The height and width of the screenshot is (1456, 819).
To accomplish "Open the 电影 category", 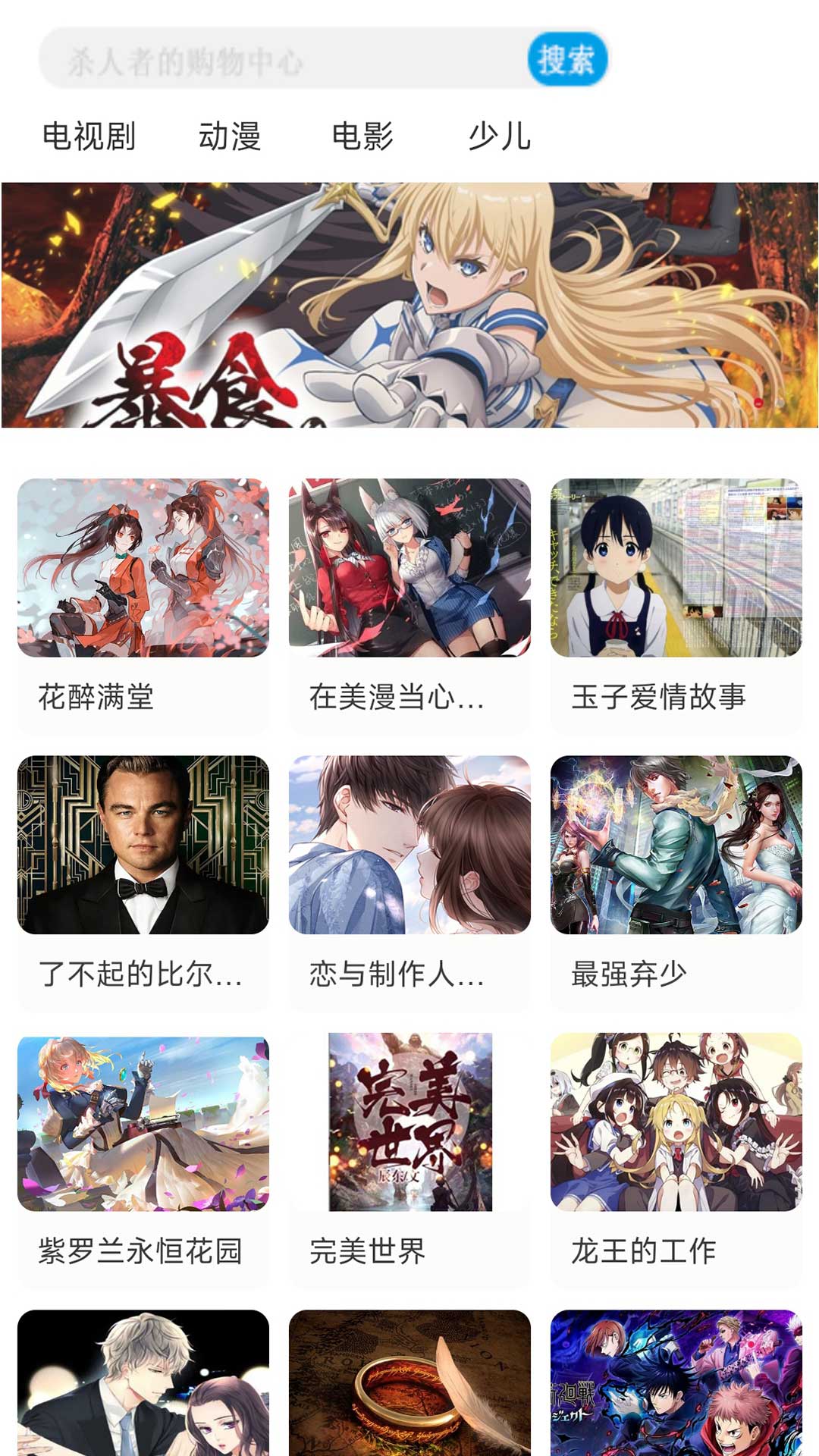I will (362, 136).
